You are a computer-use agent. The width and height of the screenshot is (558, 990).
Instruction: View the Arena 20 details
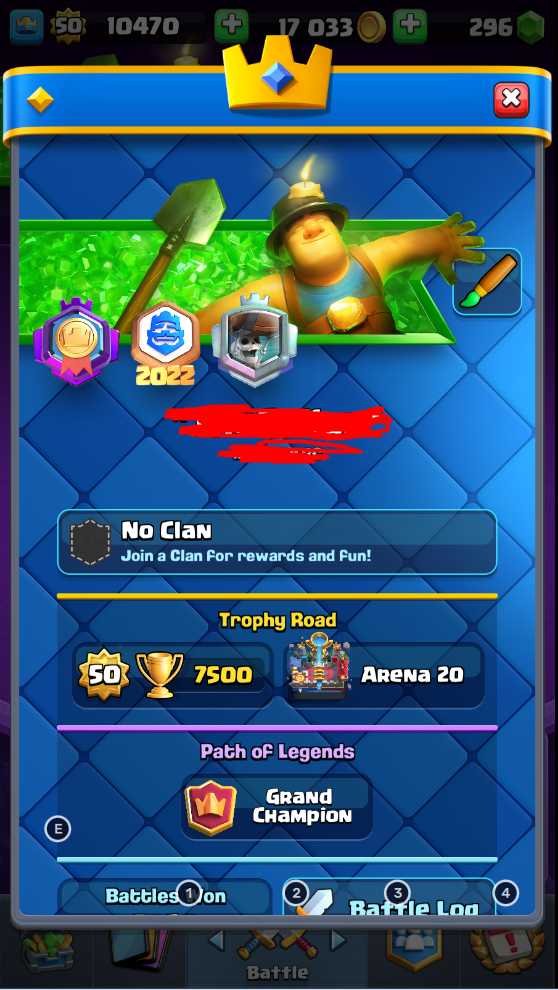click(385, 674)
